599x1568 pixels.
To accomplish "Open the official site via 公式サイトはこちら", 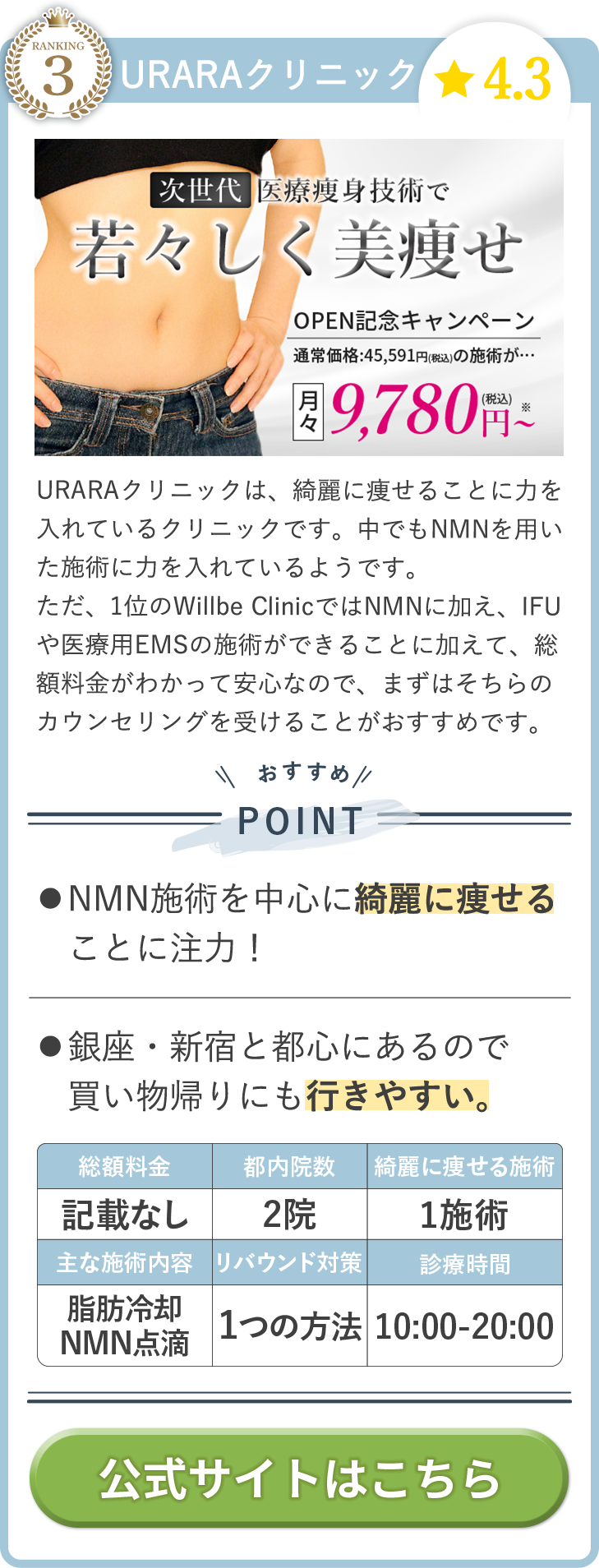I will 299,1478.
